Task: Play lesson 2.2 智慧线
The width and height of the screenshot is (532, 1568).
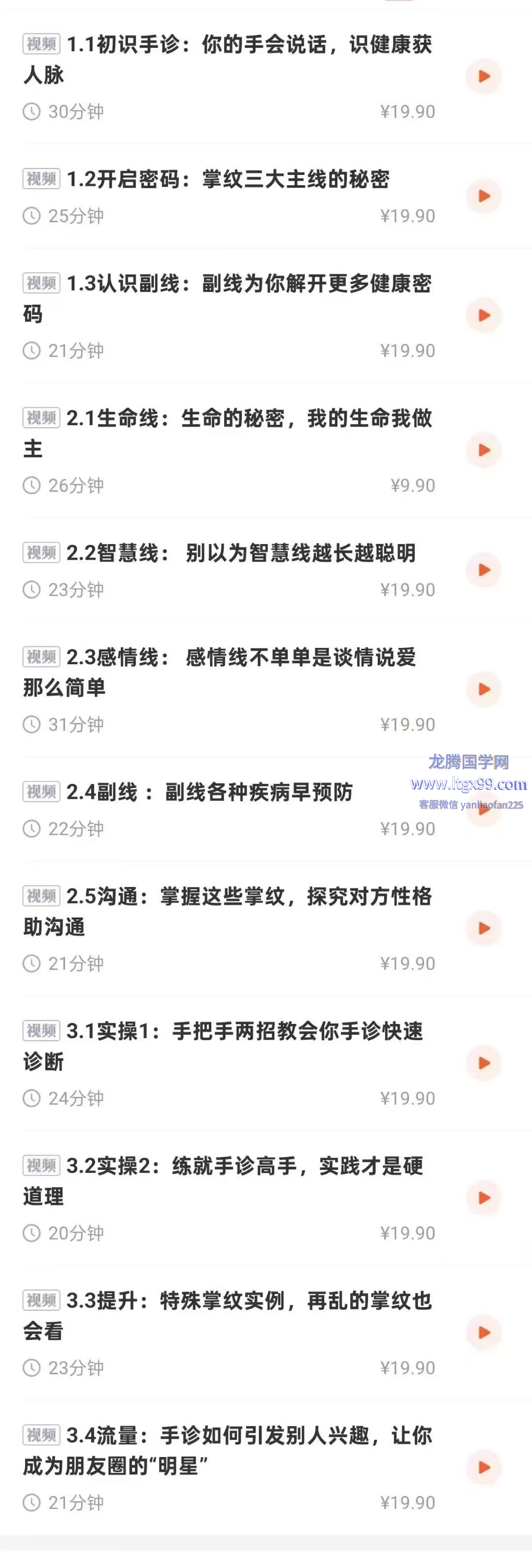Action: tap(484, 570)
